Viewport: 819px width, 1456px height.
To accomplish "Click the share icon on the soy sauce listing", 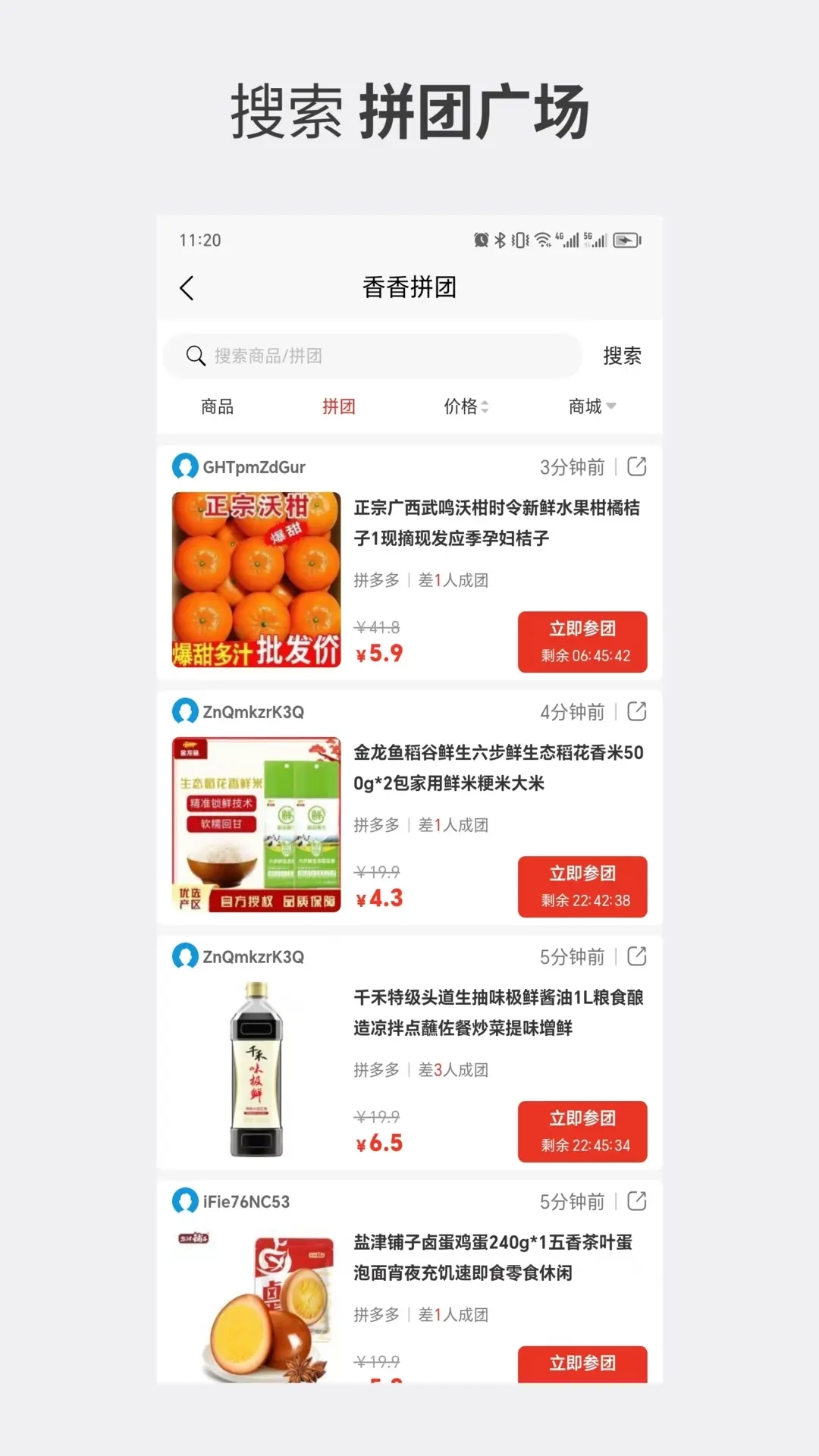I will click(x=637, y=956).
